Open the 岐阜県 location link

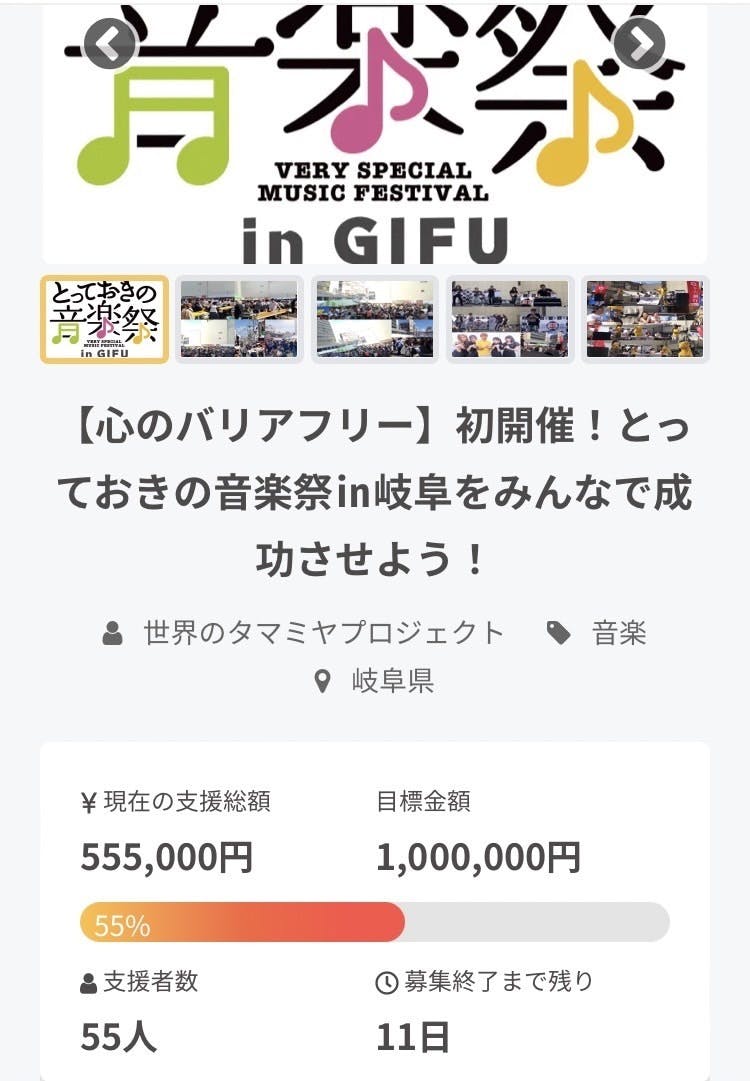click(x=392, y=682)
